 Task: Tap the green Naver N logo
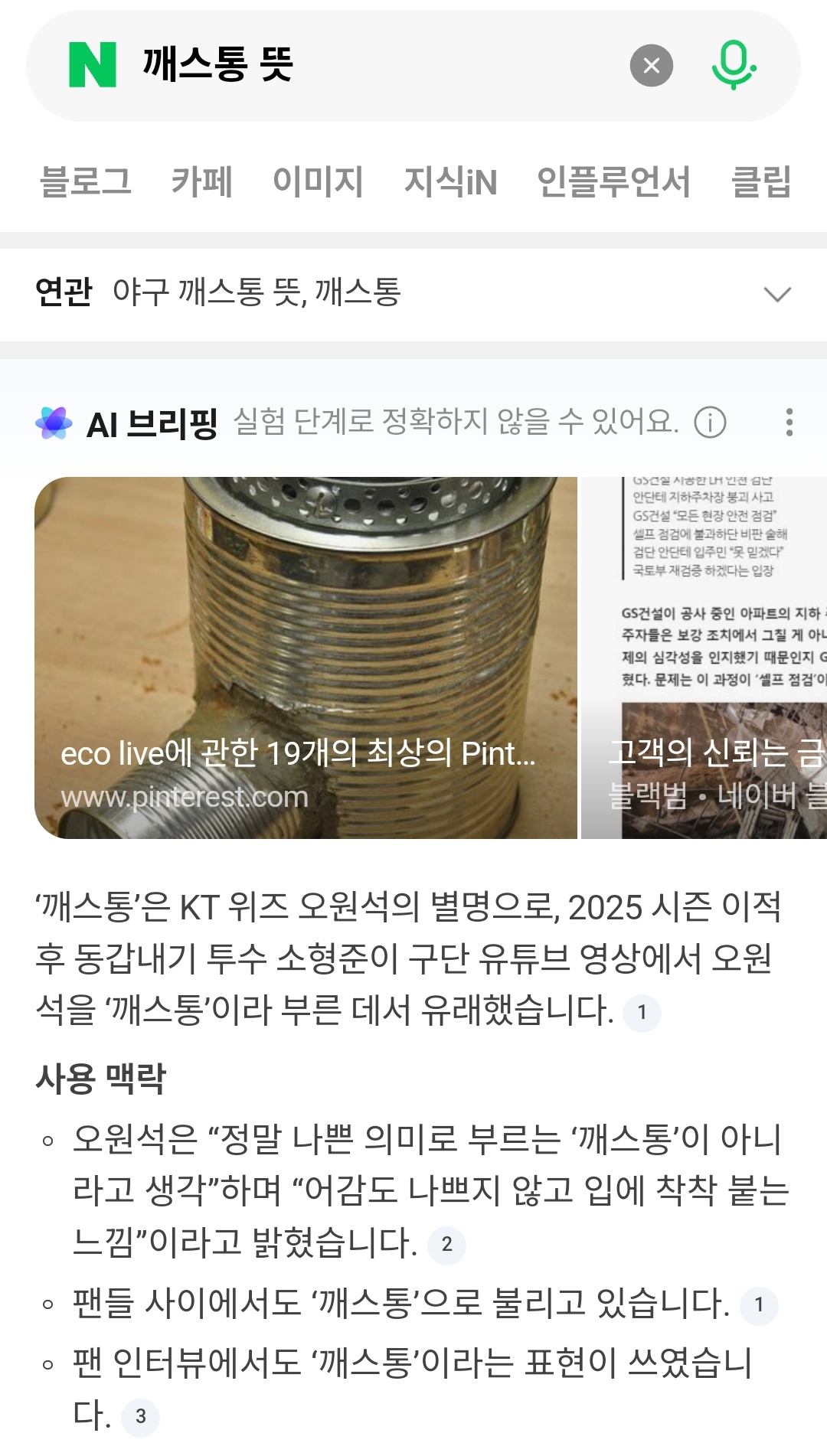tap(93, 65)
